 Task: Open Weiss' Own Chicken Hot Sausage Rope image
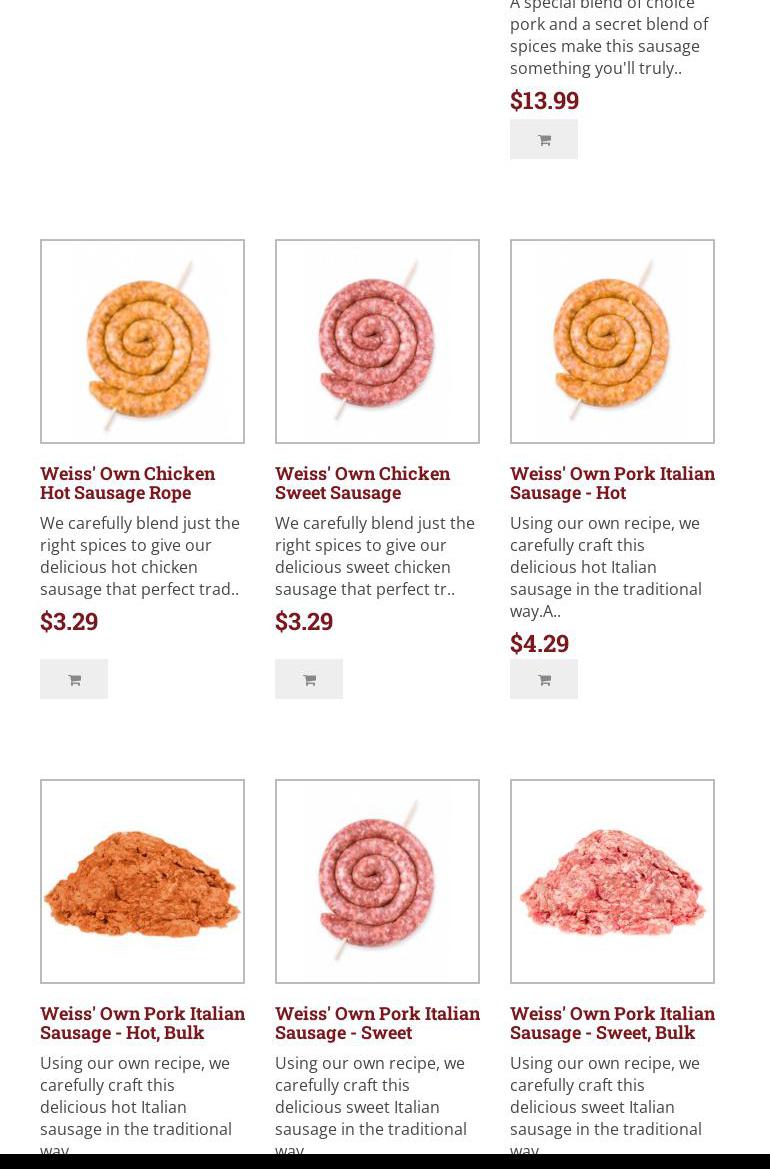[142, 341]
